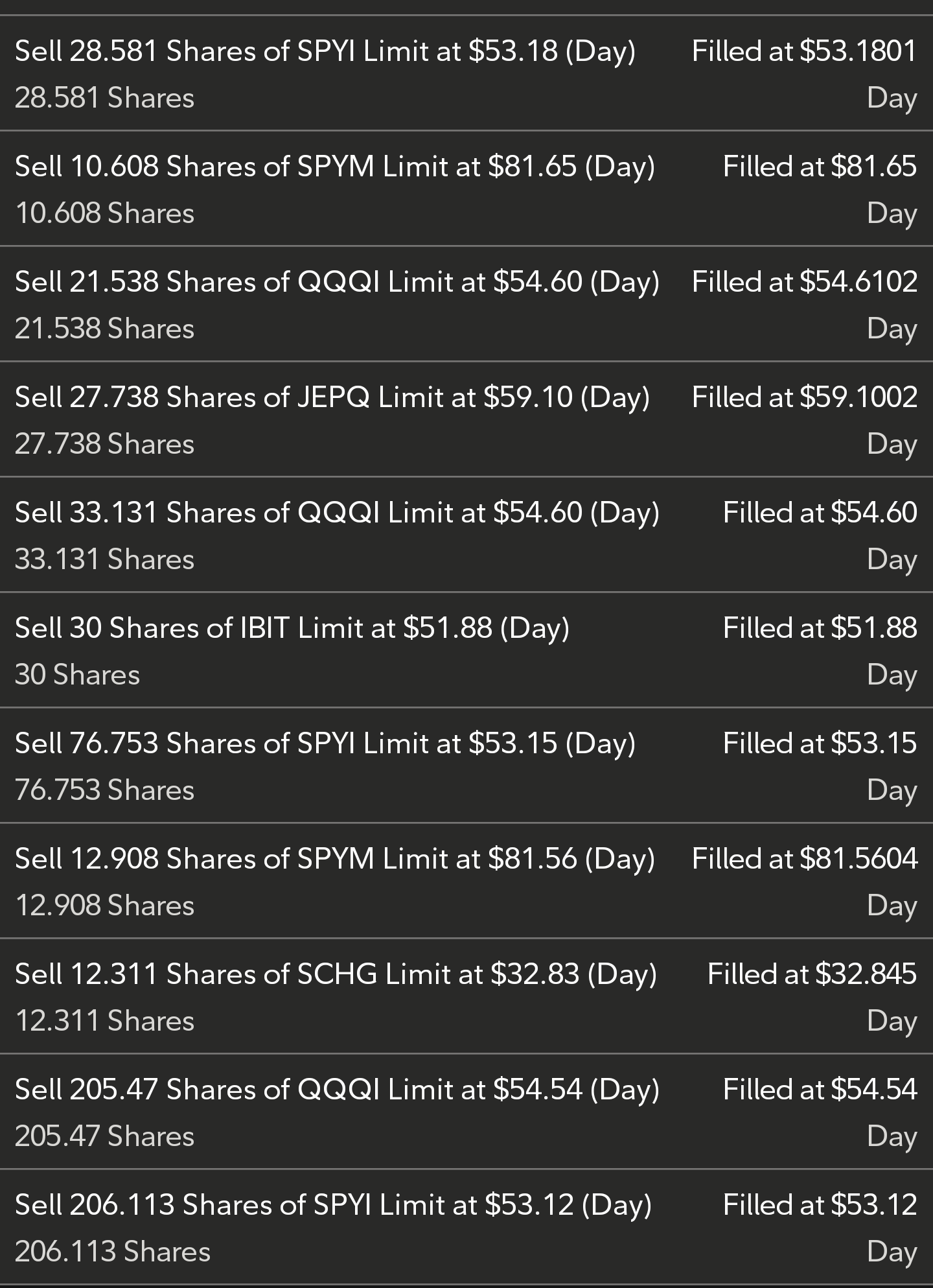View the 205.47 QQQI sell order at $54.54
933x1288 pixels.
pos(466,1112)
